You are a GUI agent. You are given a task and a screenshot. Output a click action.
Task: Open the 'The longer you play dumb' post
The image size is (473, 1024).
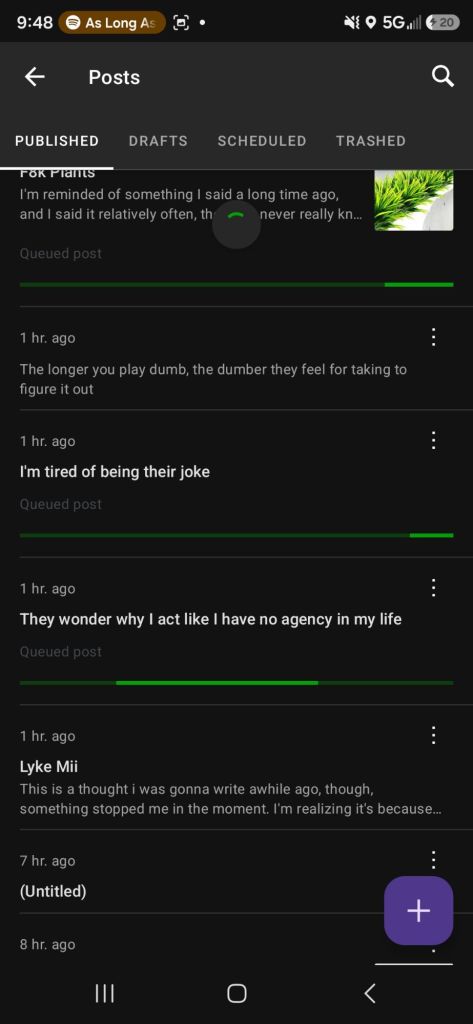[x=236, y=359]
